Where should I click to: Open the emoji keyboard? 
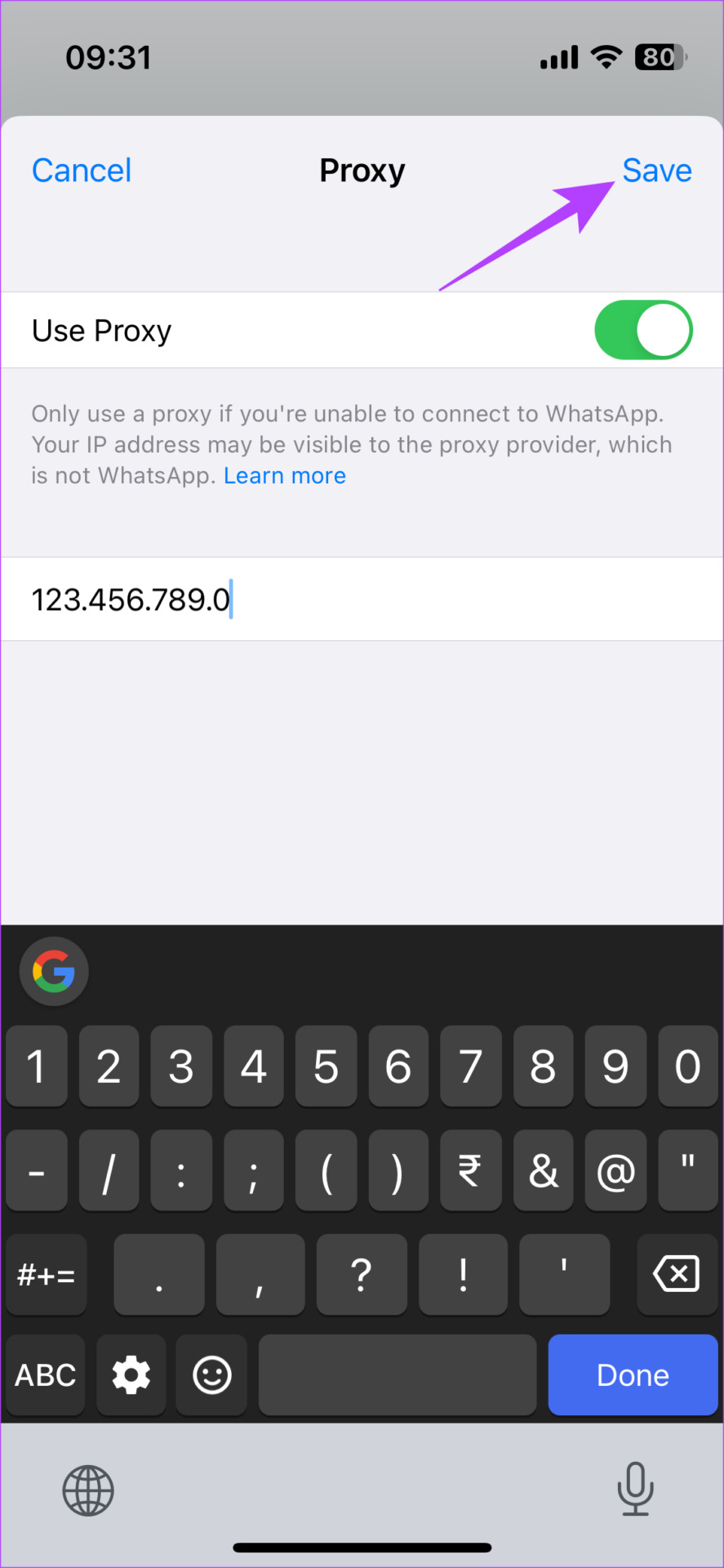tap(212, 1374)
